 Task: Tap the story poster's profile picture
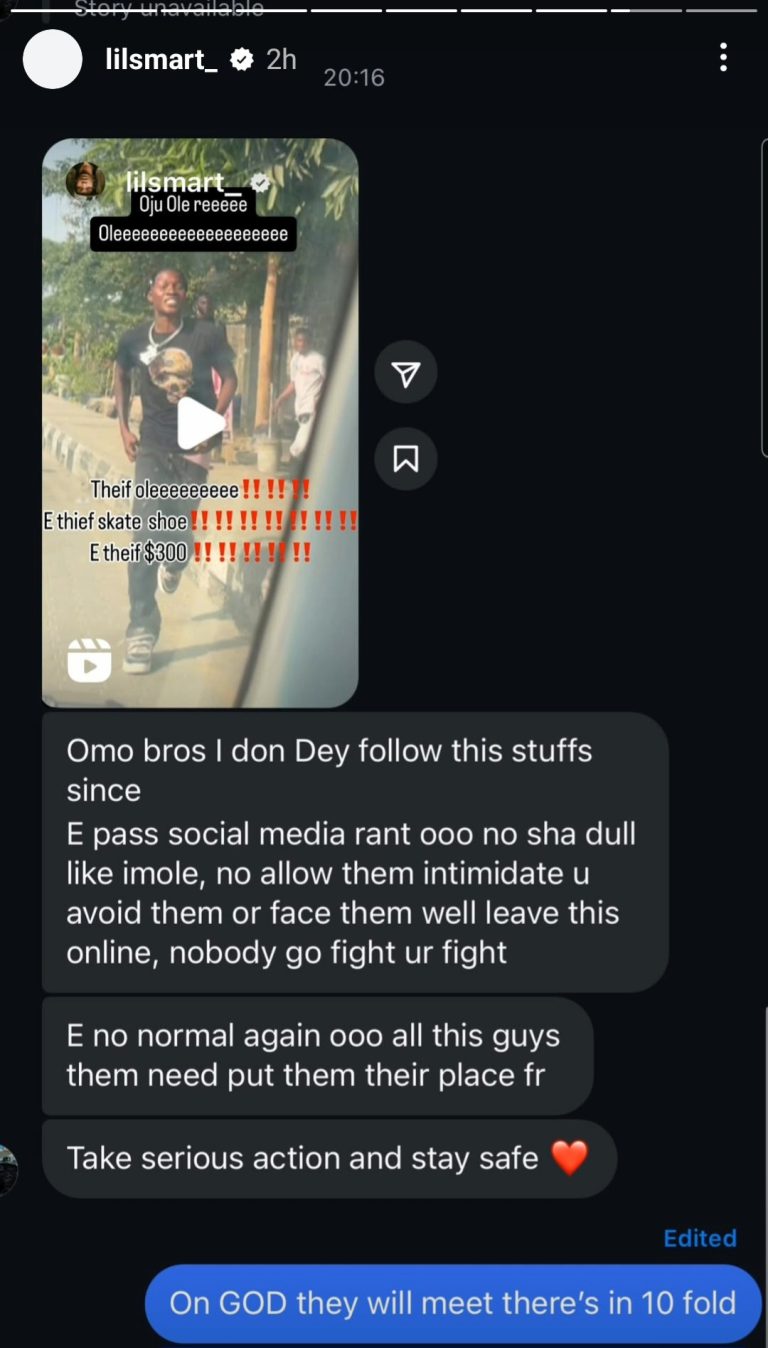52,59
